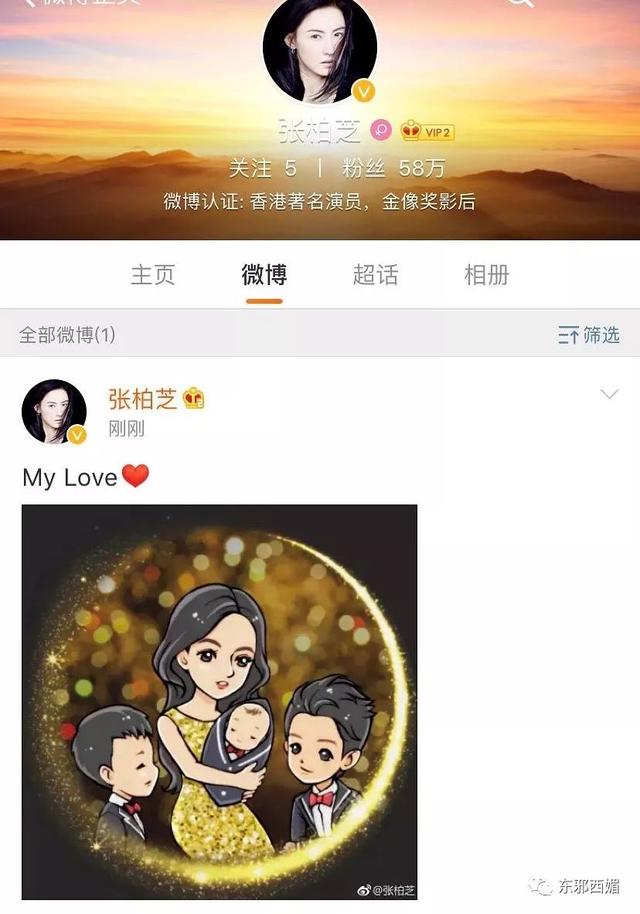The image size is (640, 914).
Task: Select the 微博 tab
Action: [264, 275]
